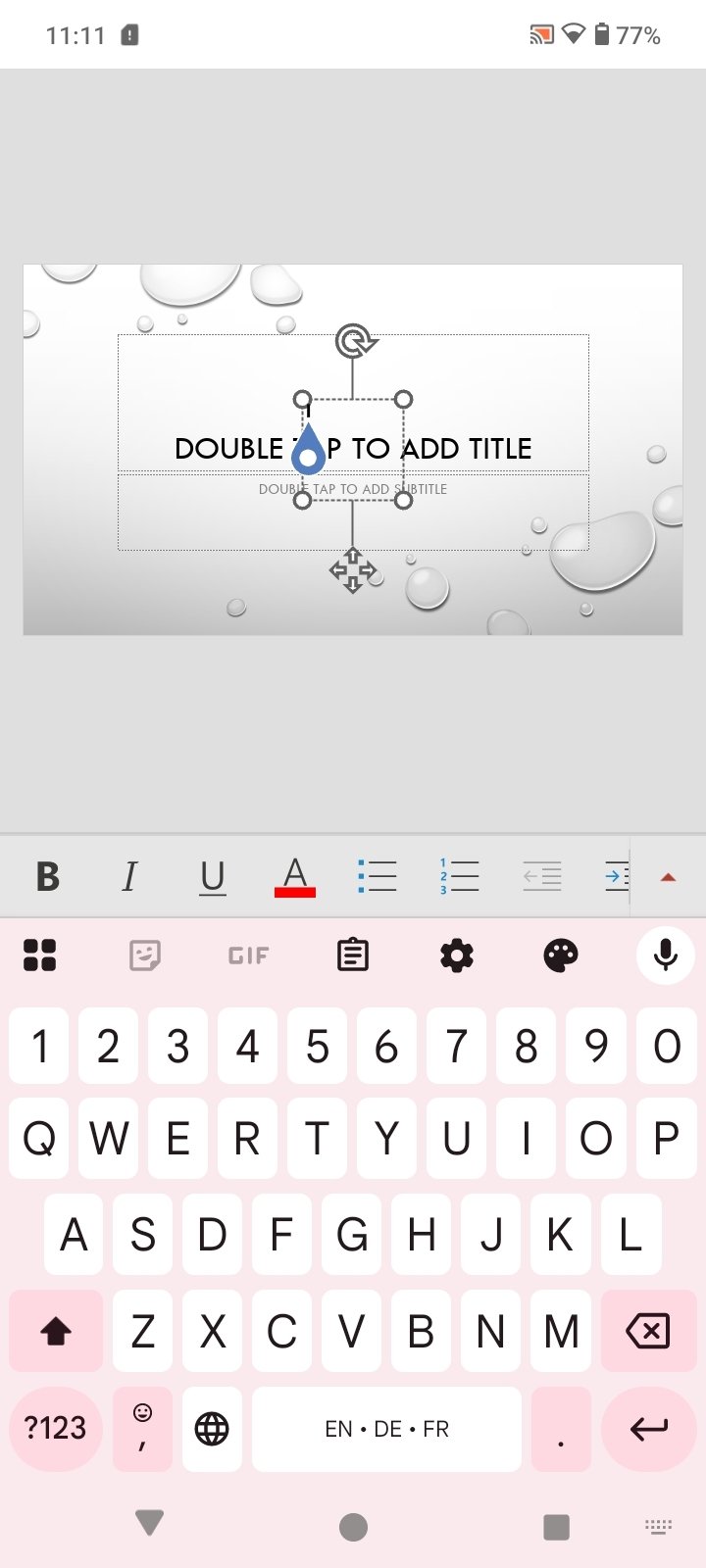Viewport: 706px width, 1568px height.
Task: Expand the formatting toolbar
Action: pyautogui.click(x=669, y=877)
